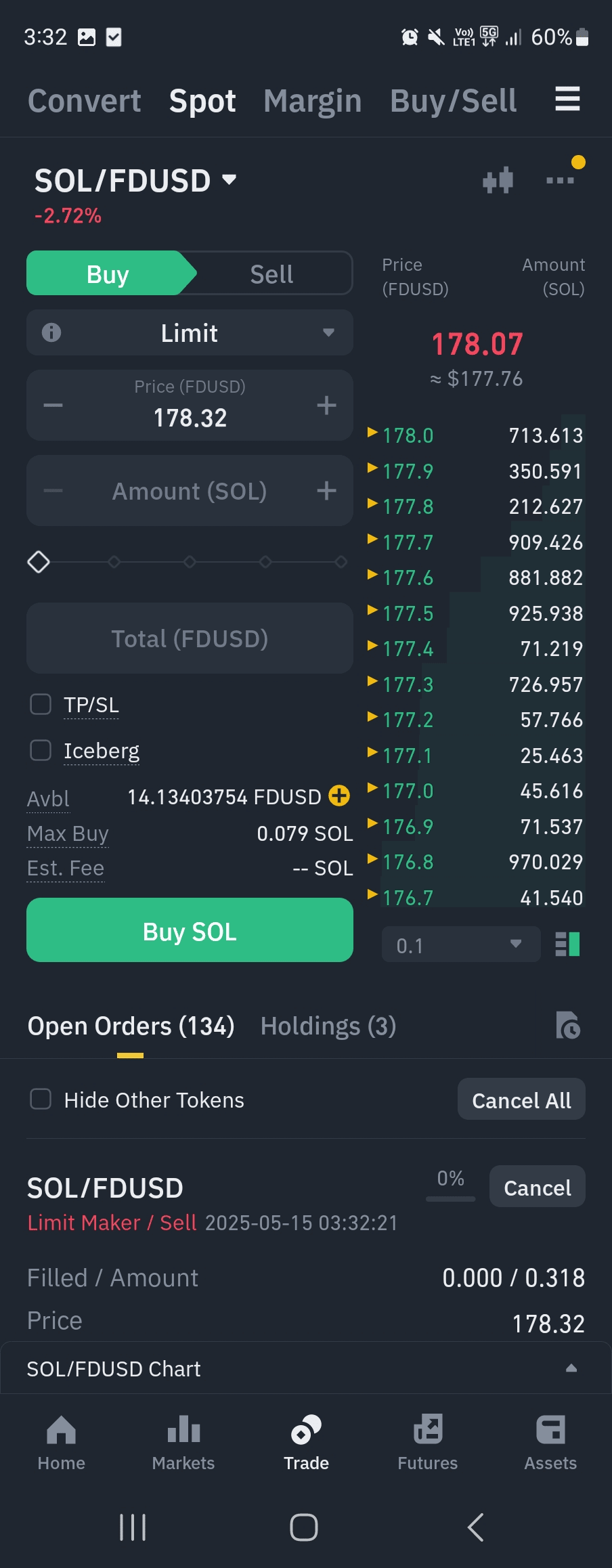Switch to the Margin tab
This screenshot has width=612, height=1568.
(311, 100)
